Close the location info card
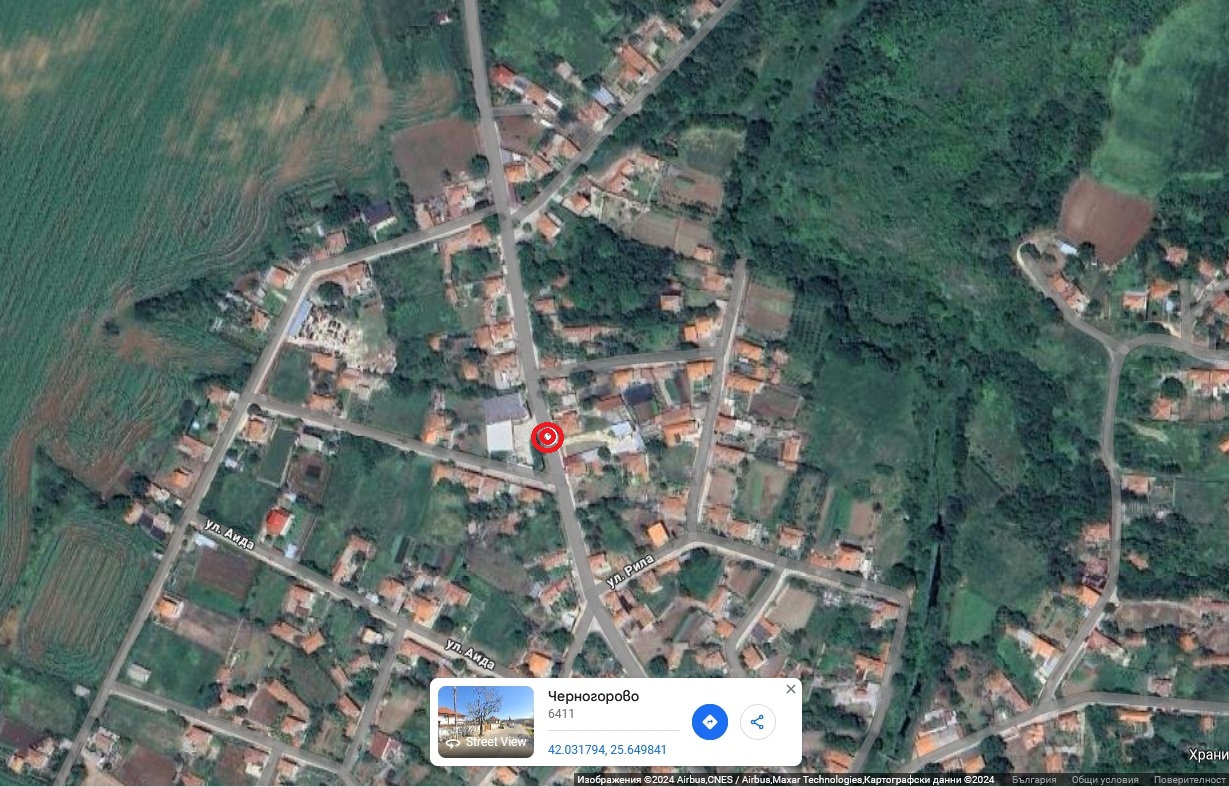 (x=791, y=689)
